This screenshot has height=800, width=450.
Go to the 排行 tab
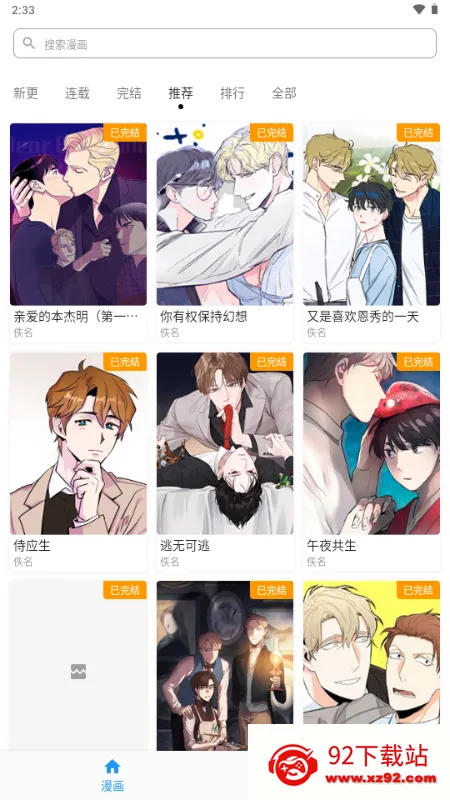tap(233, 93)
